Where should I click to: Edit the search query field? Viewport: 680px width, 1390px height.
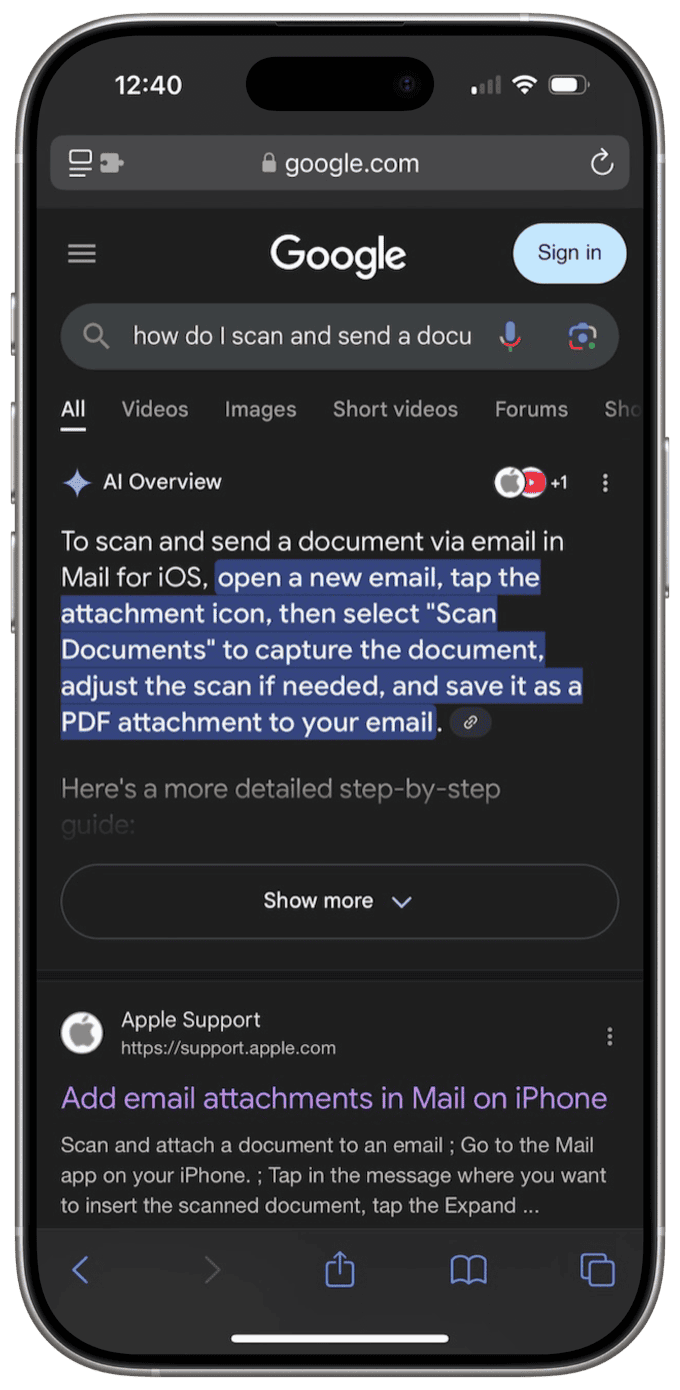pyautogui.click(x=302, y=336)
